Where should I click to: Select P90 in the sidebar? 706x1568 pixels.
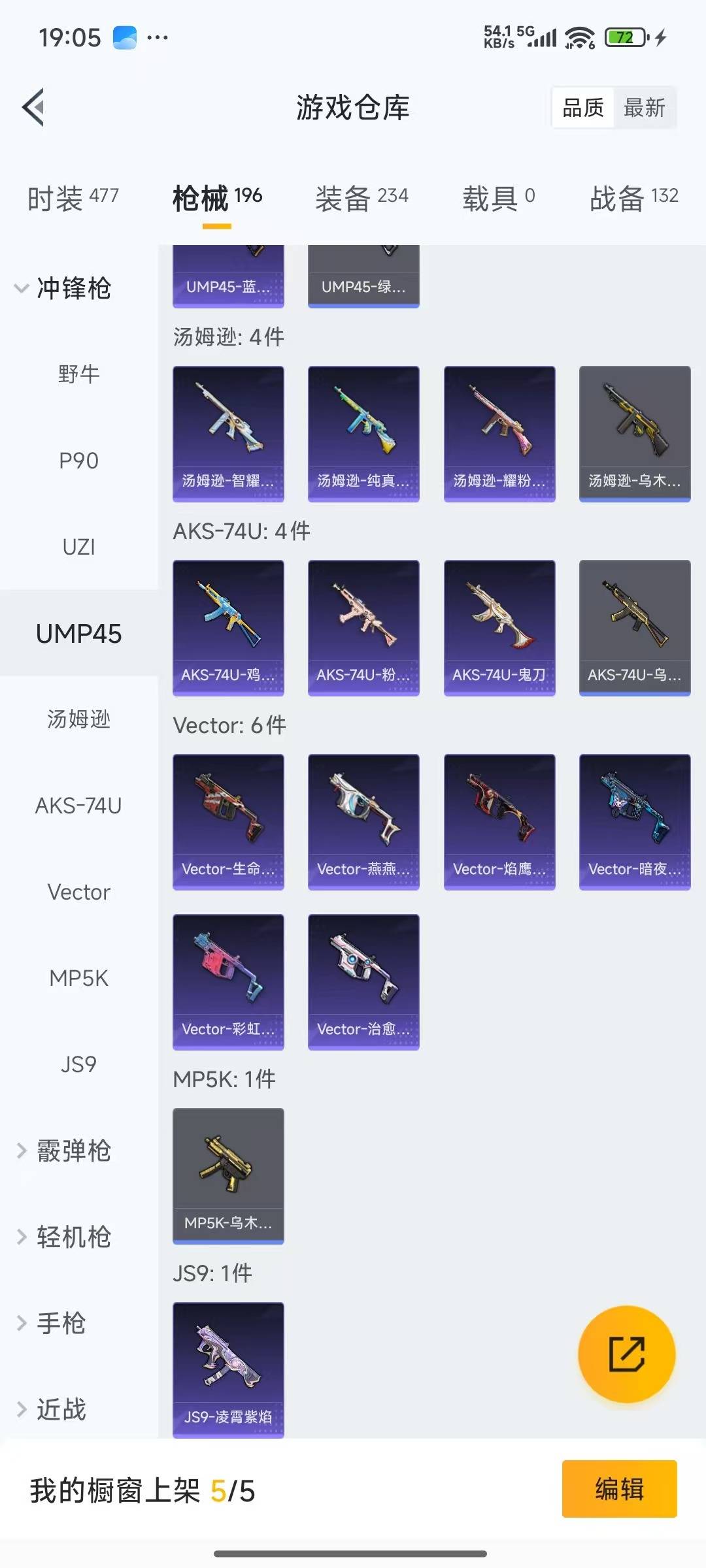tap(78, 461)
